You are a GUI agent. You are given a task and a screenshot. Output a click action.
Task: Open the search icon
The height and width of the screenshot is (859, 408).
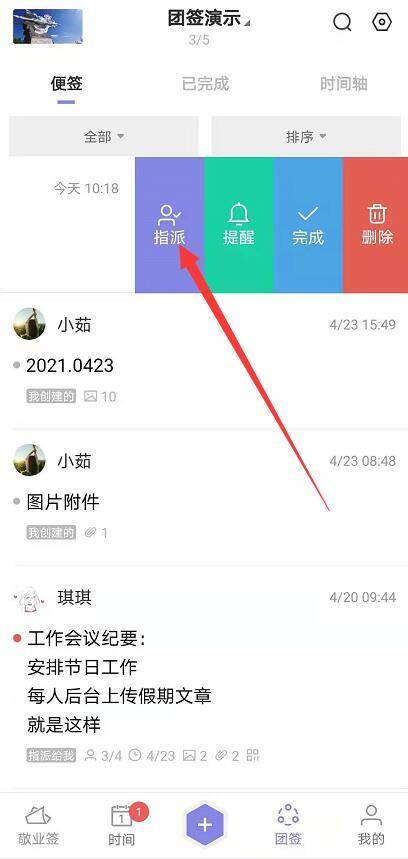[342, 22]
